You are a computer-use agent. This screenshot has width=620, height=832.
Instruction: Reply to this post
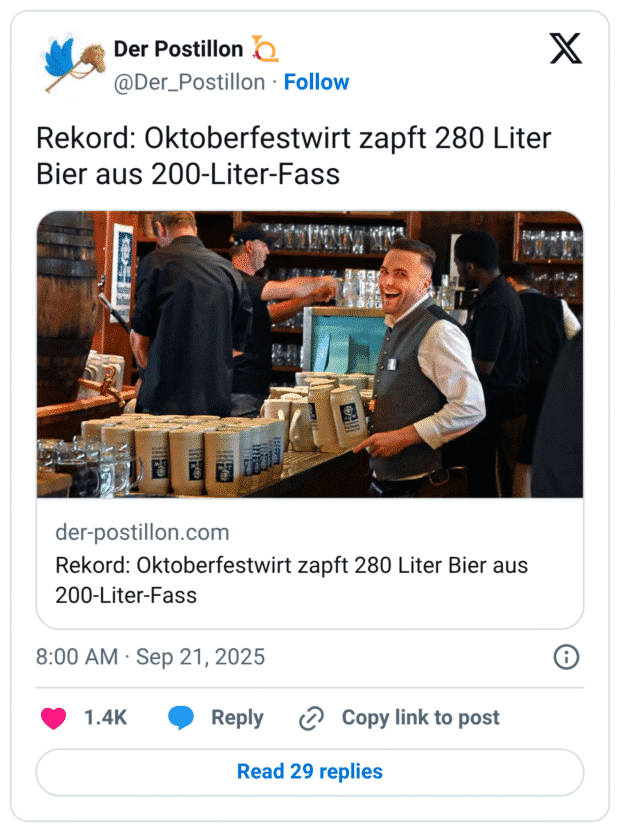[216, 718]
